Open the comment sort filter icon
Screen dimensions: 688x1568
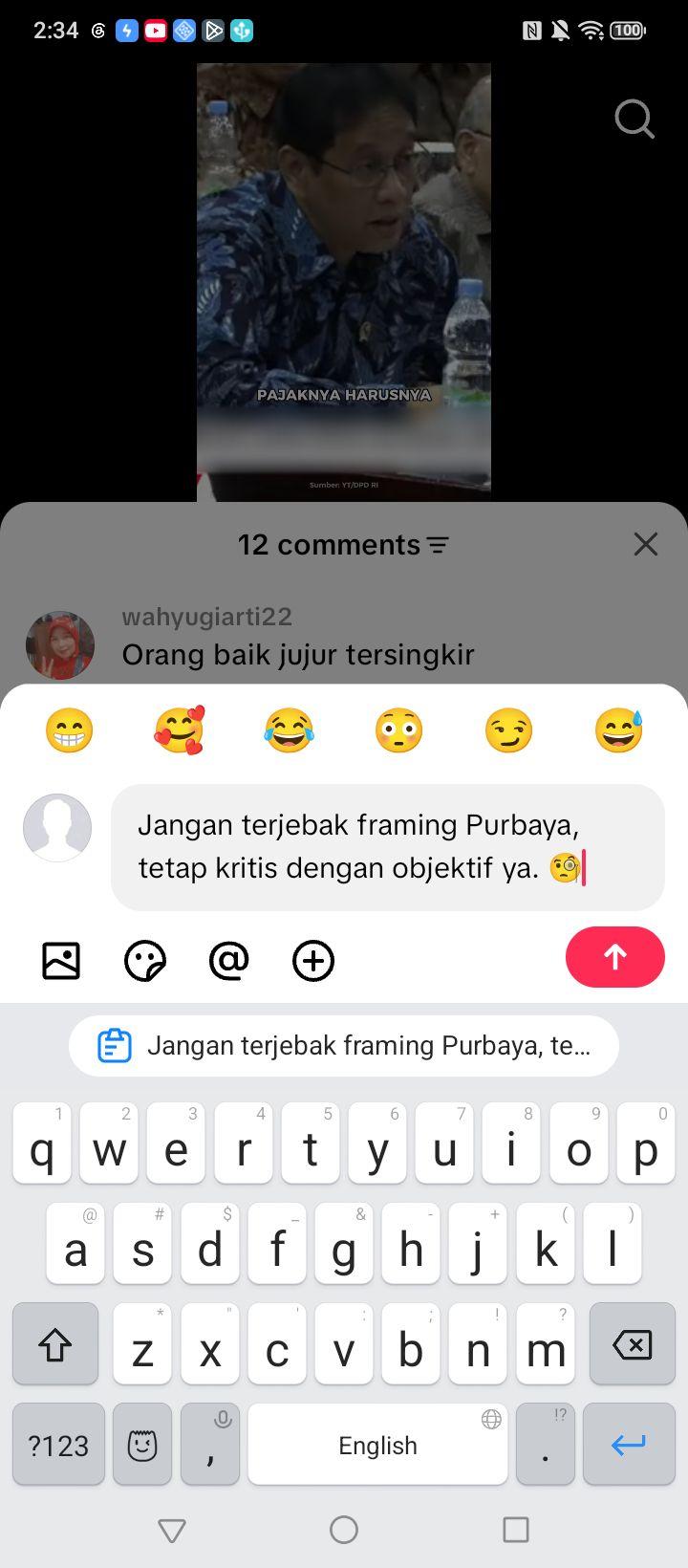439,545
